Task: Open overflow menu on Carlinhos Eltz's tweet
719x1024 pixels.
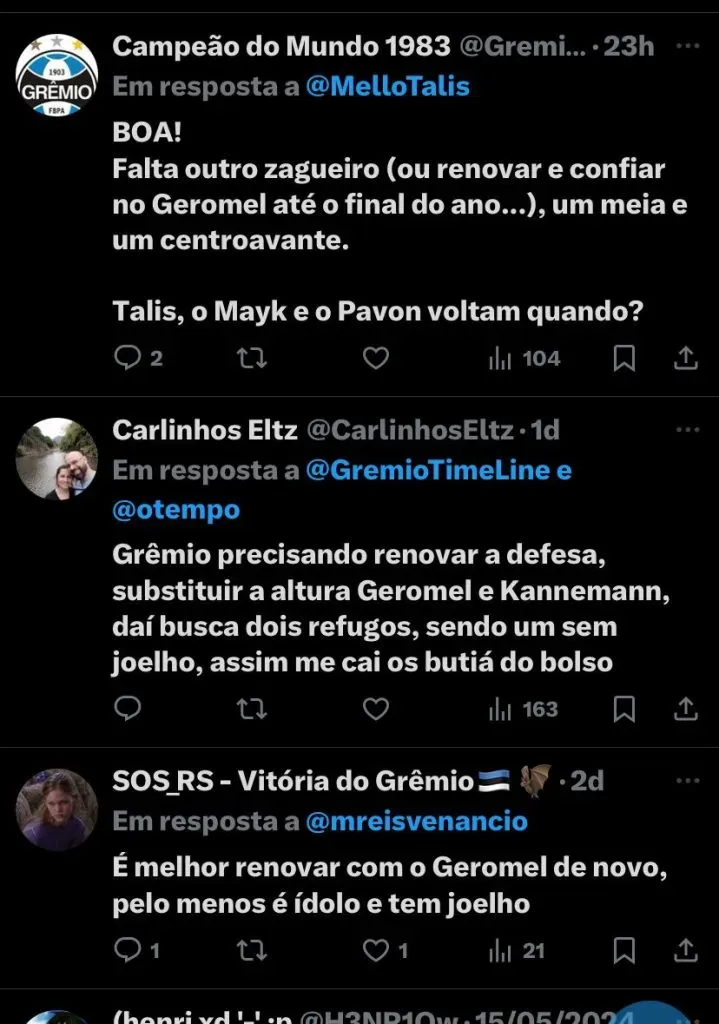Action: (687, 430)
